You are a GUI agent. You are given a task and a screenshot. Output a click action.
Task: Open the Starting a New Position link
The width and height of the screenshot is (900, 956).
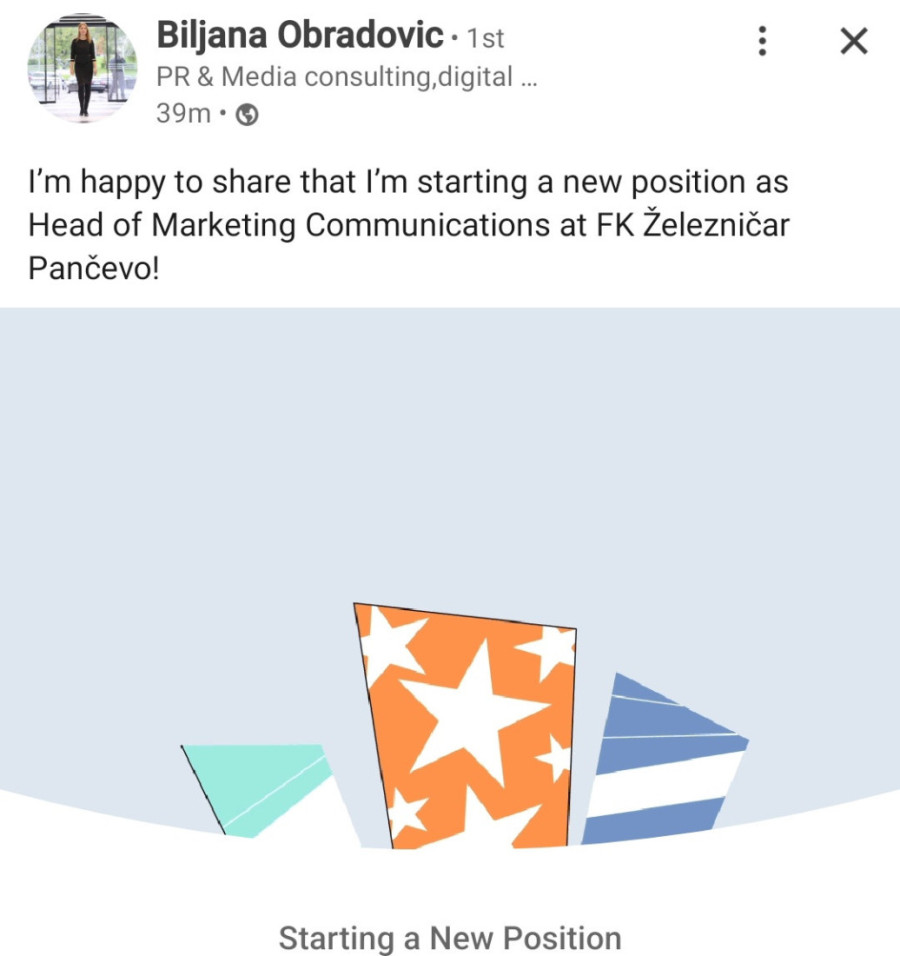coord(449,938)
